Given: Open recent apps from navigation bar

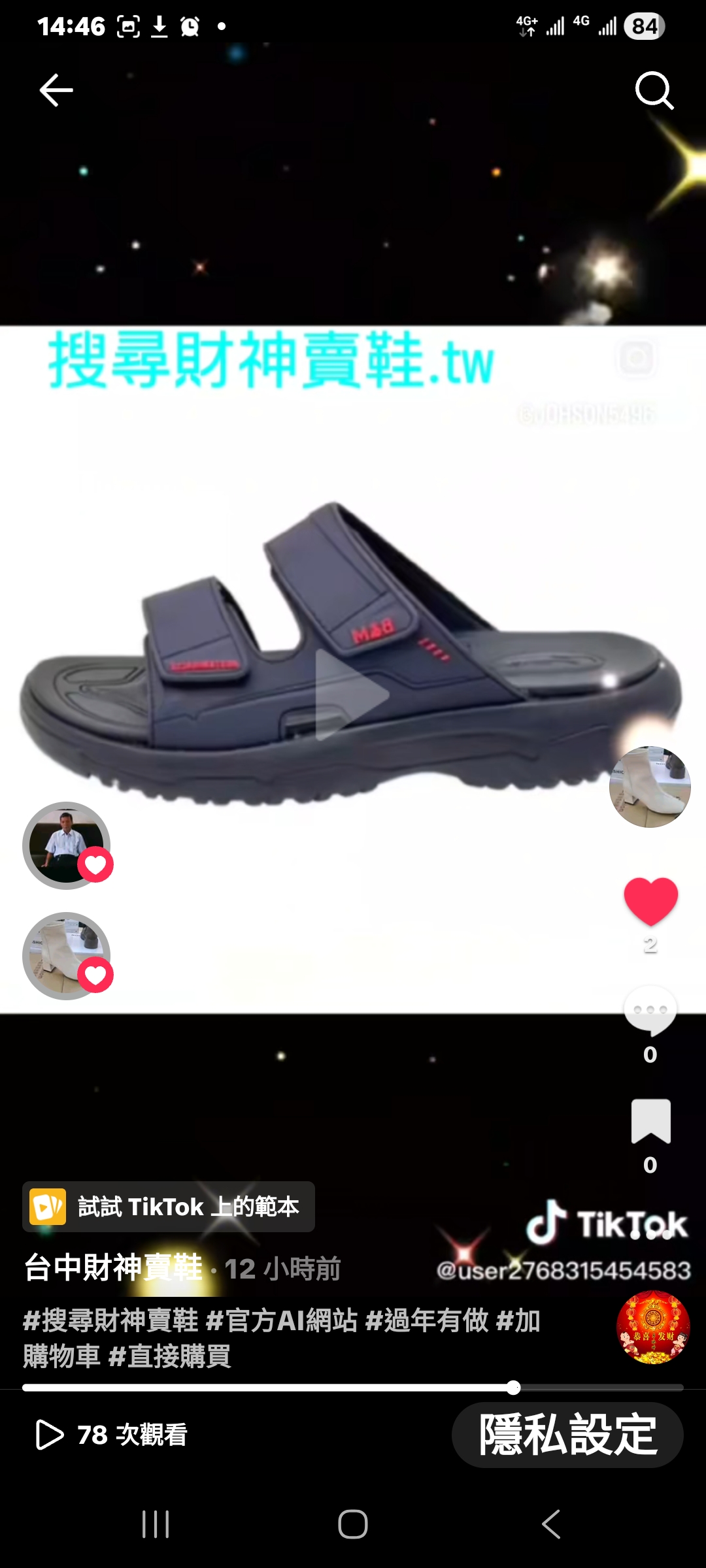Looking at the screenshot, I should (156, 1524).
